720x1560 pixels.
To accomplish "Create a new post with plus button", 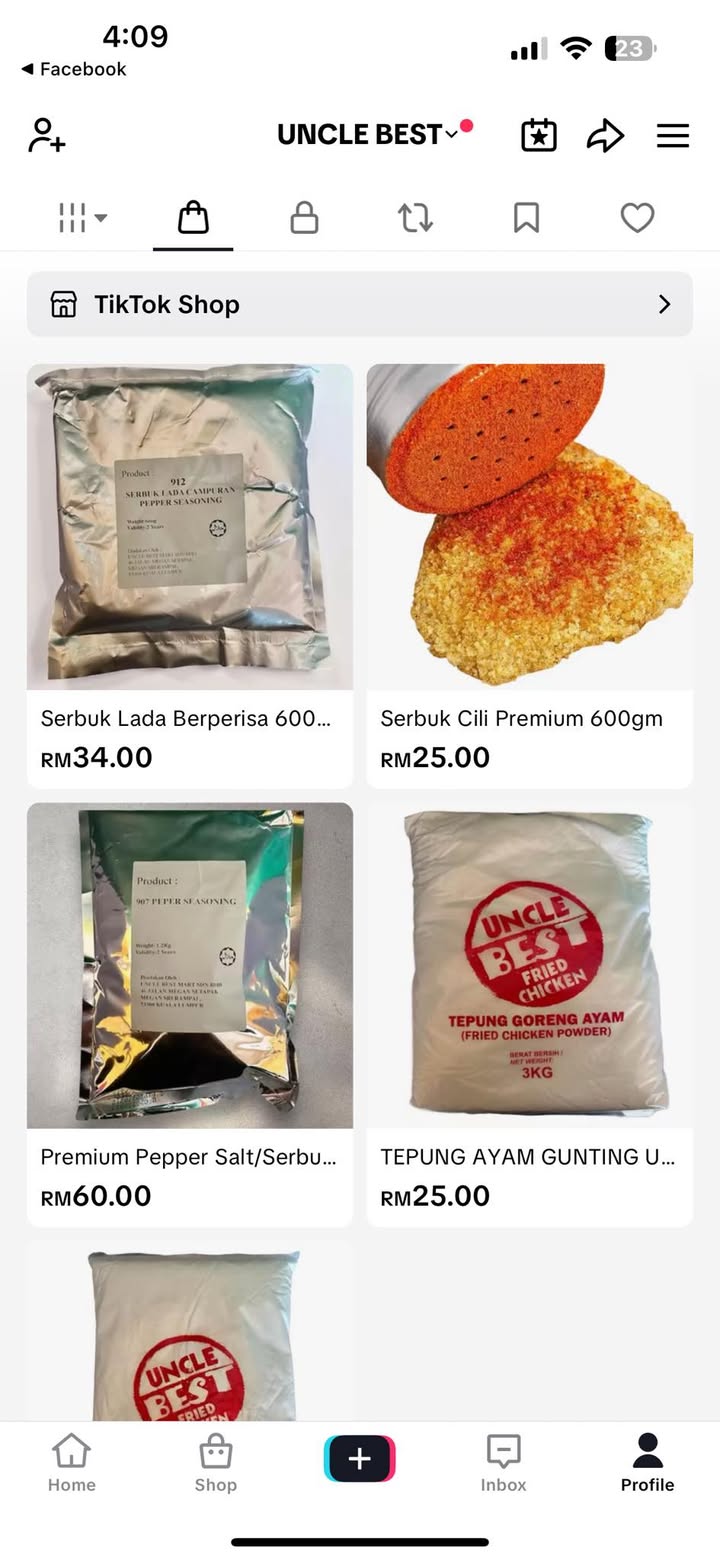I will coord(360,1458).
